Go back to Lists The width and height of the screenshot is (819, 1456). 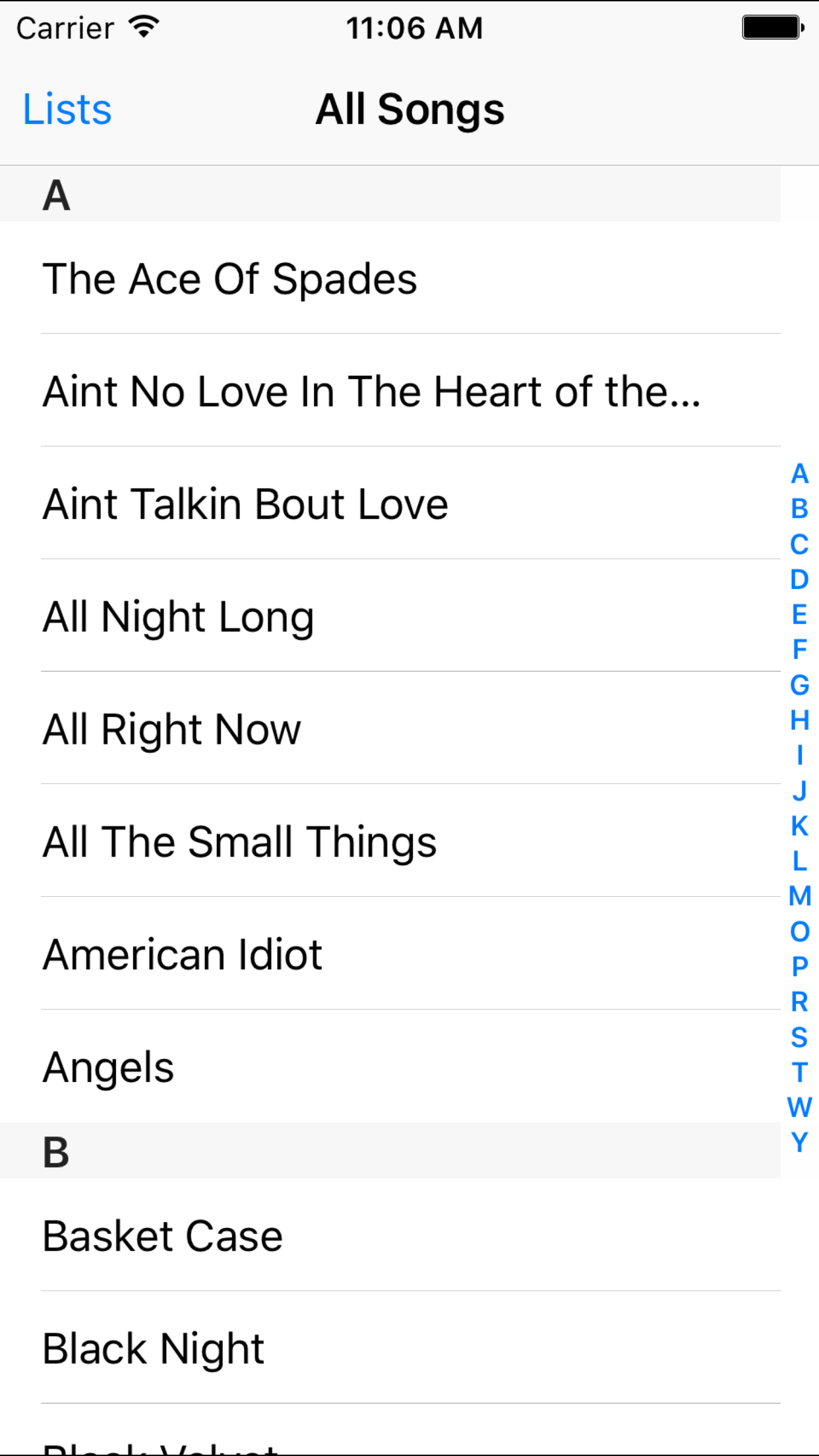[x=67, y=109]
